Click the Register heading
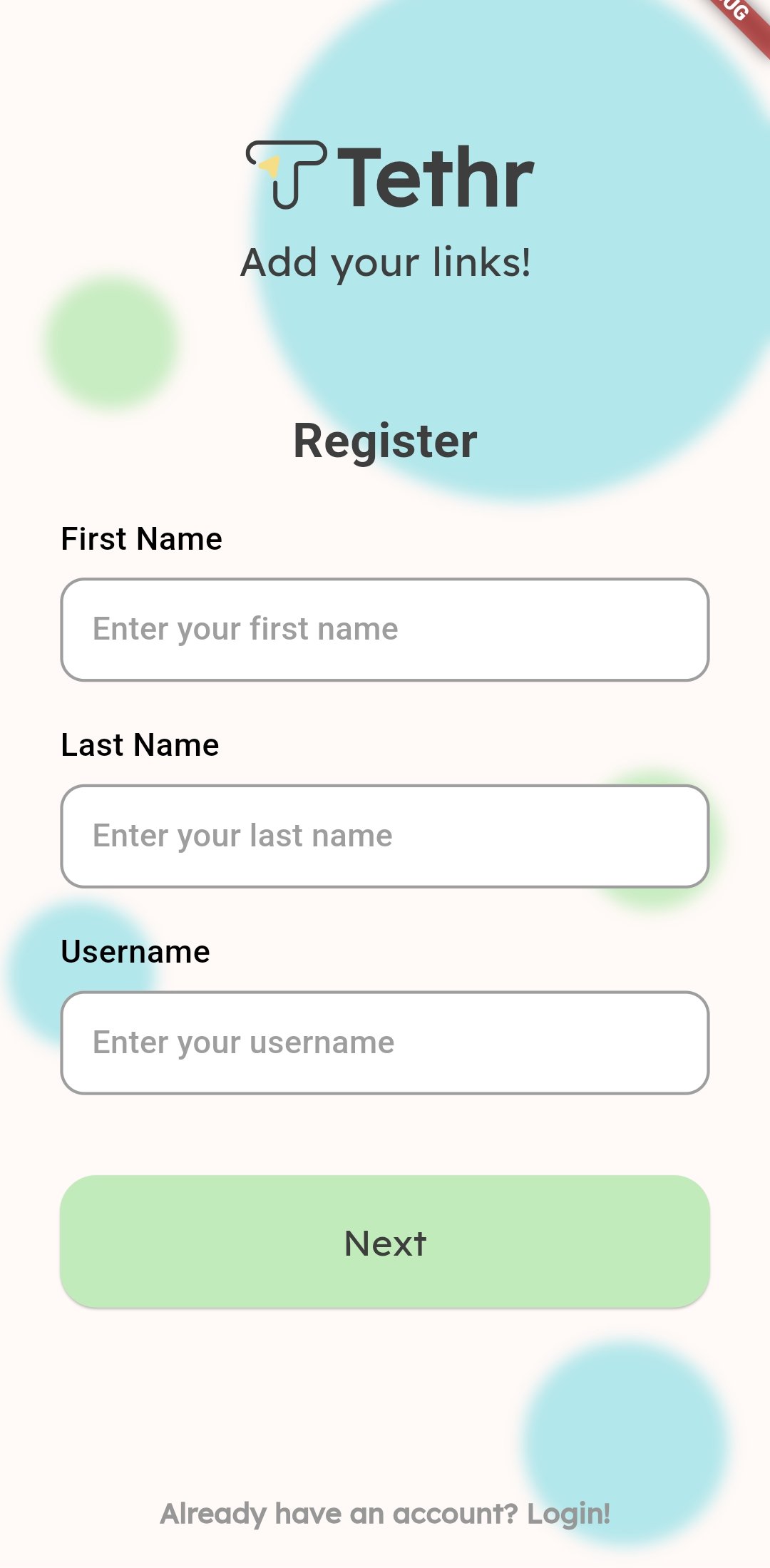 [386, 440]
